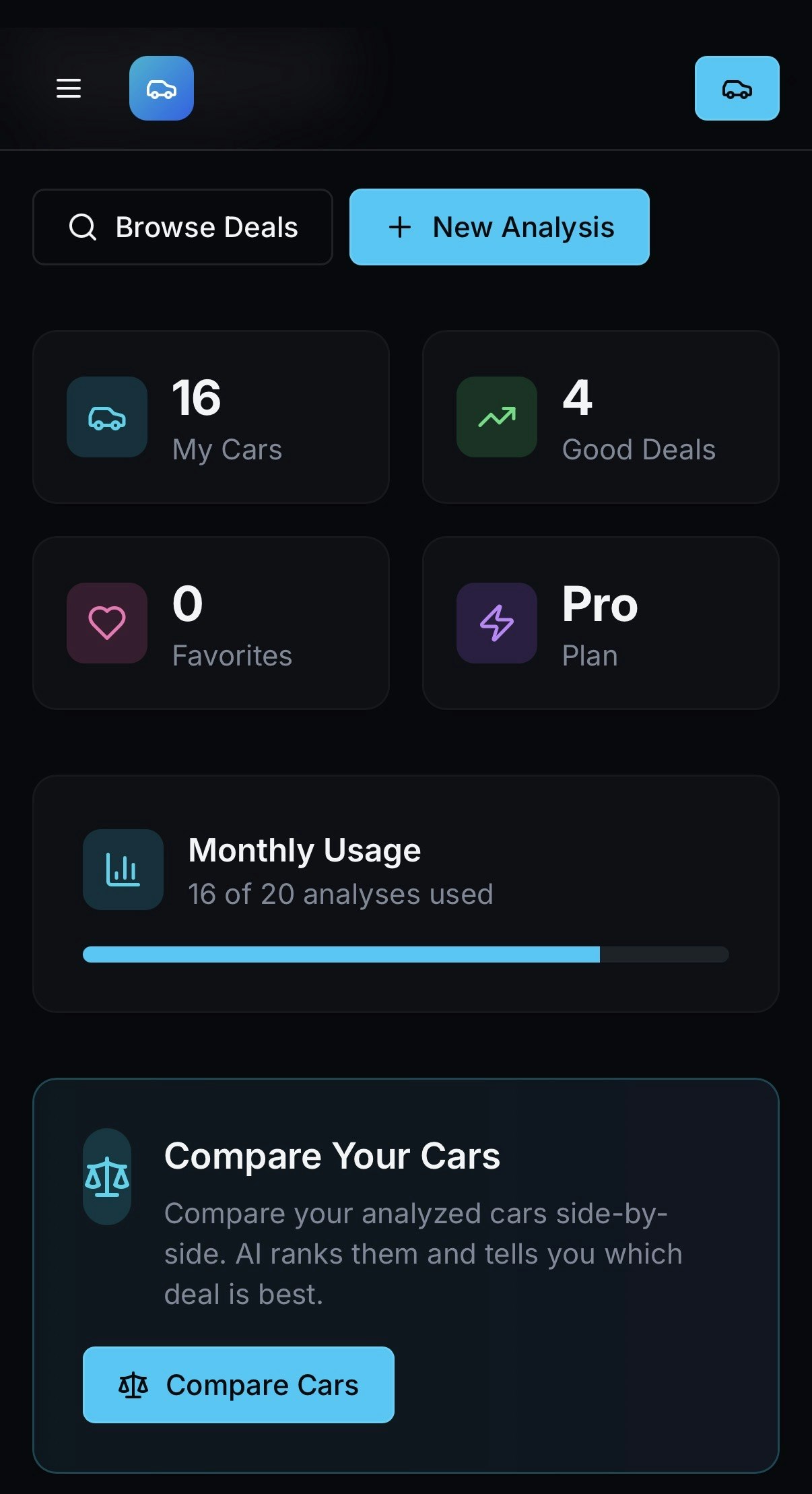This screenshot has height=1494, width=812.
Task: Click the car icon on the My Cars card
Action: tap(107, 418)
